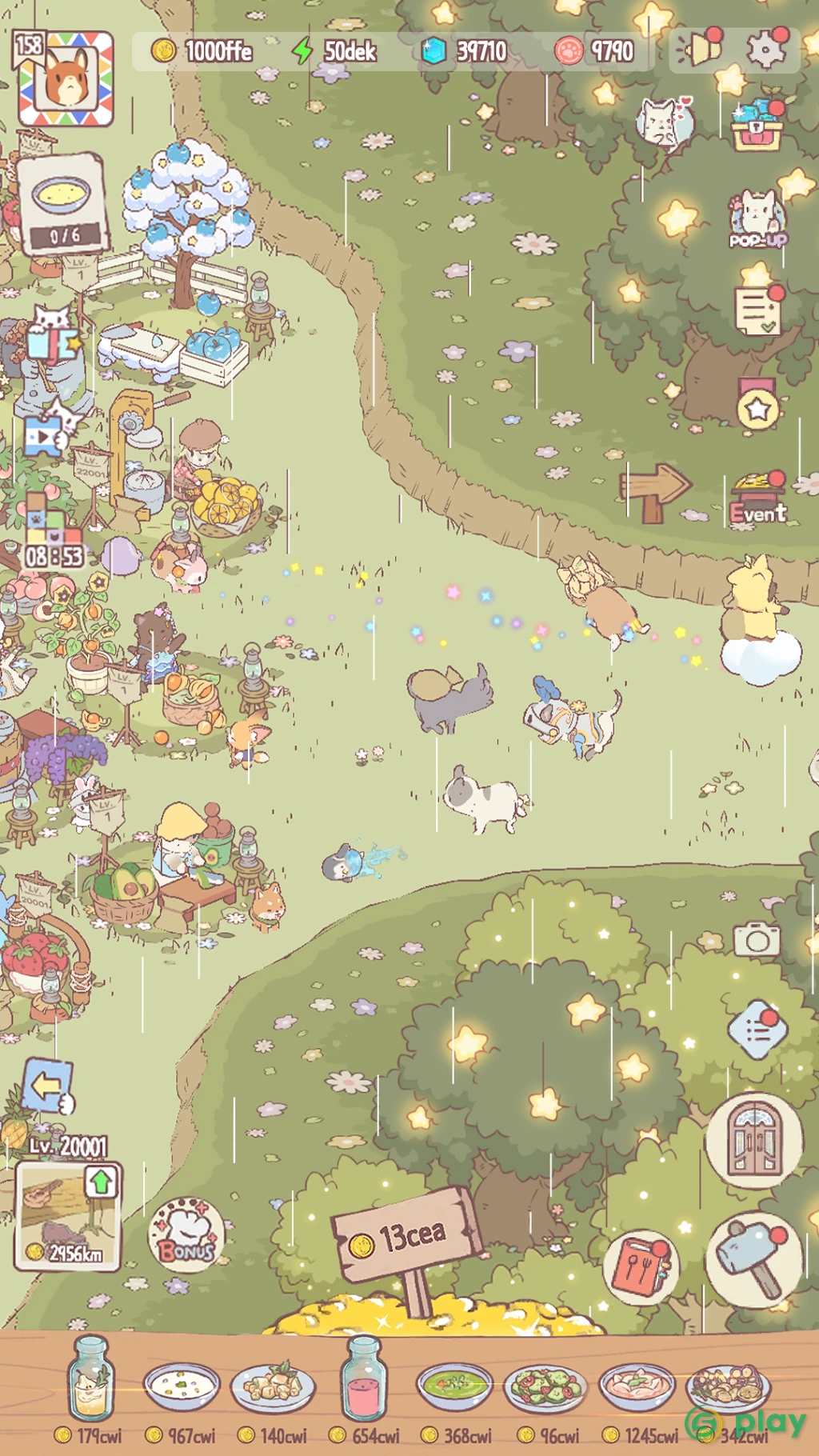Open the soup bowl 0/6 order card
This screenshot has height=1456, width=819.
coord(62,205)
